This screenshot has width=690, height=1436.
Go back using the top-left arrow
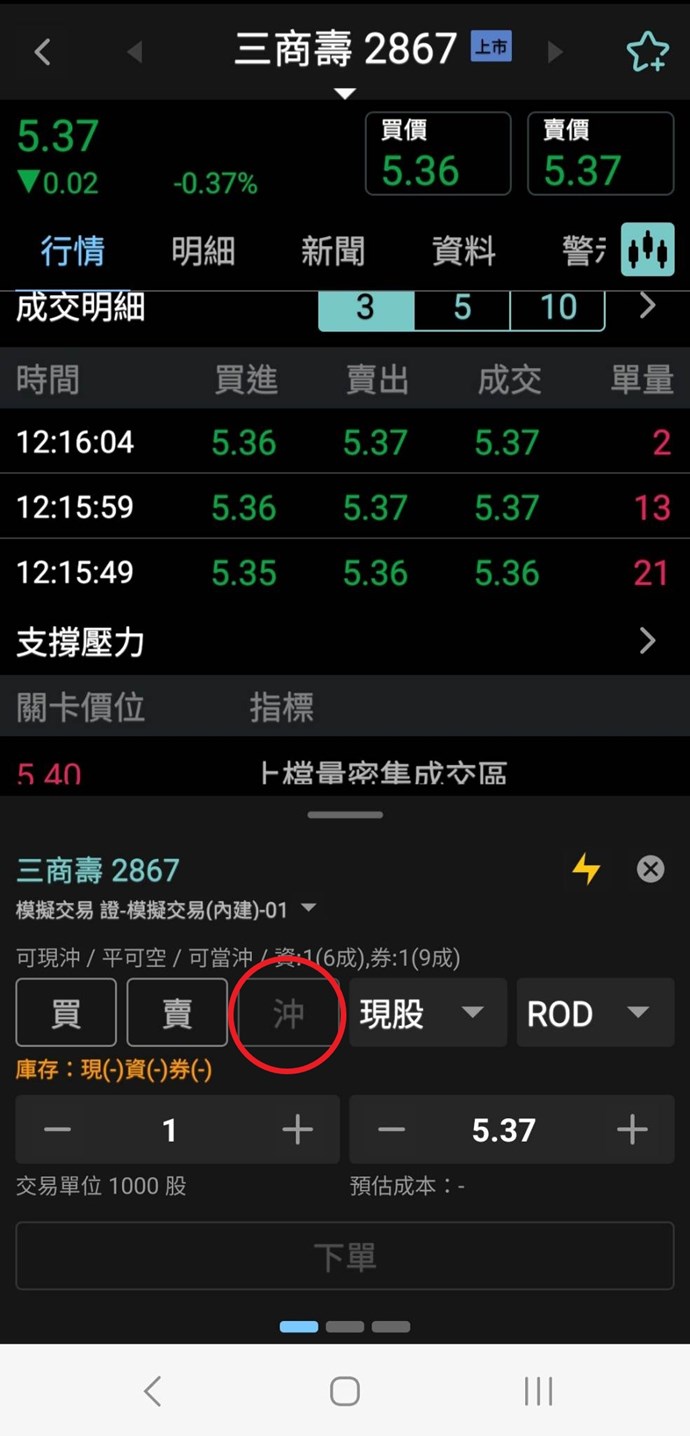[x=42, y=52]
